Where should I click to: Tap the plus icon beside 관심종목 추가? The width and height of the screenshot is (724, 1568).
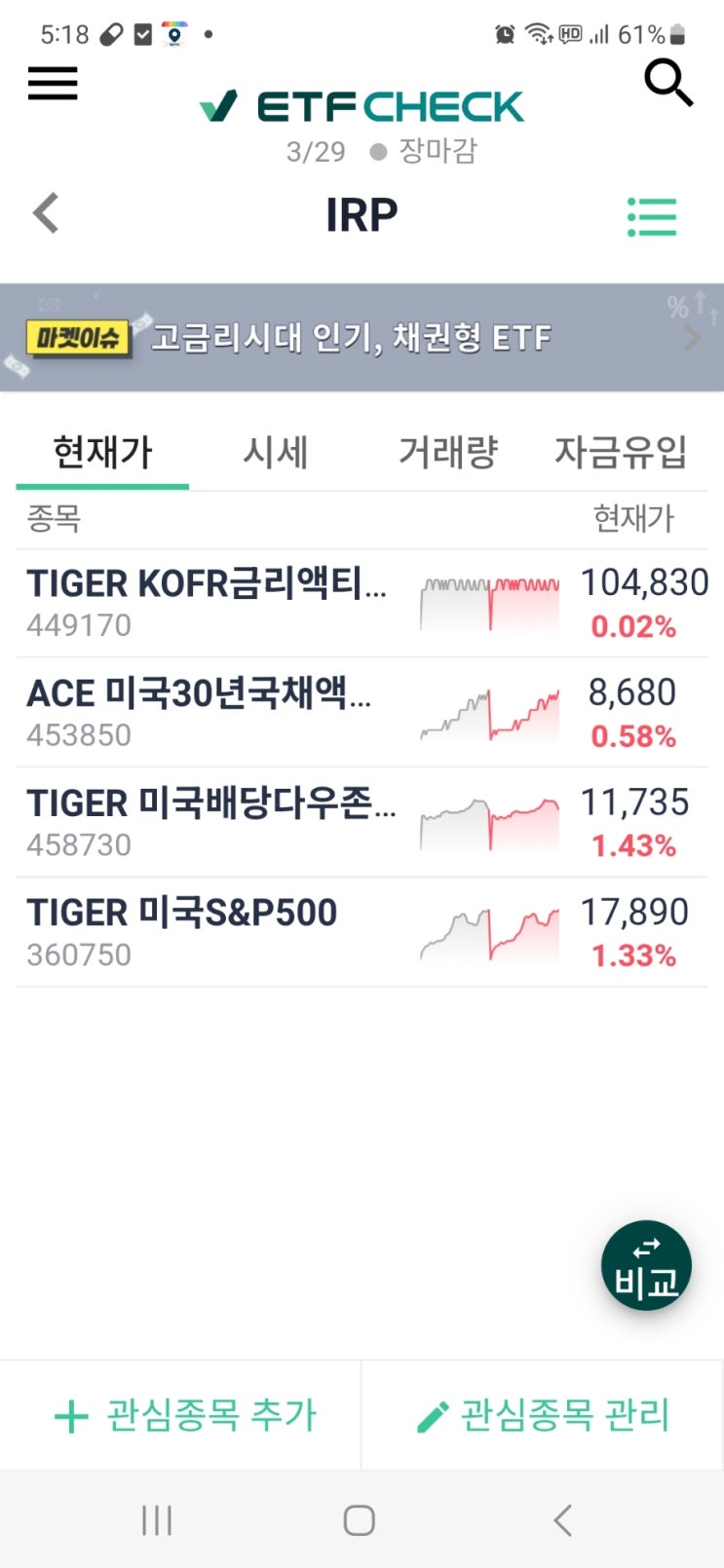click(x=68, y=1415)
